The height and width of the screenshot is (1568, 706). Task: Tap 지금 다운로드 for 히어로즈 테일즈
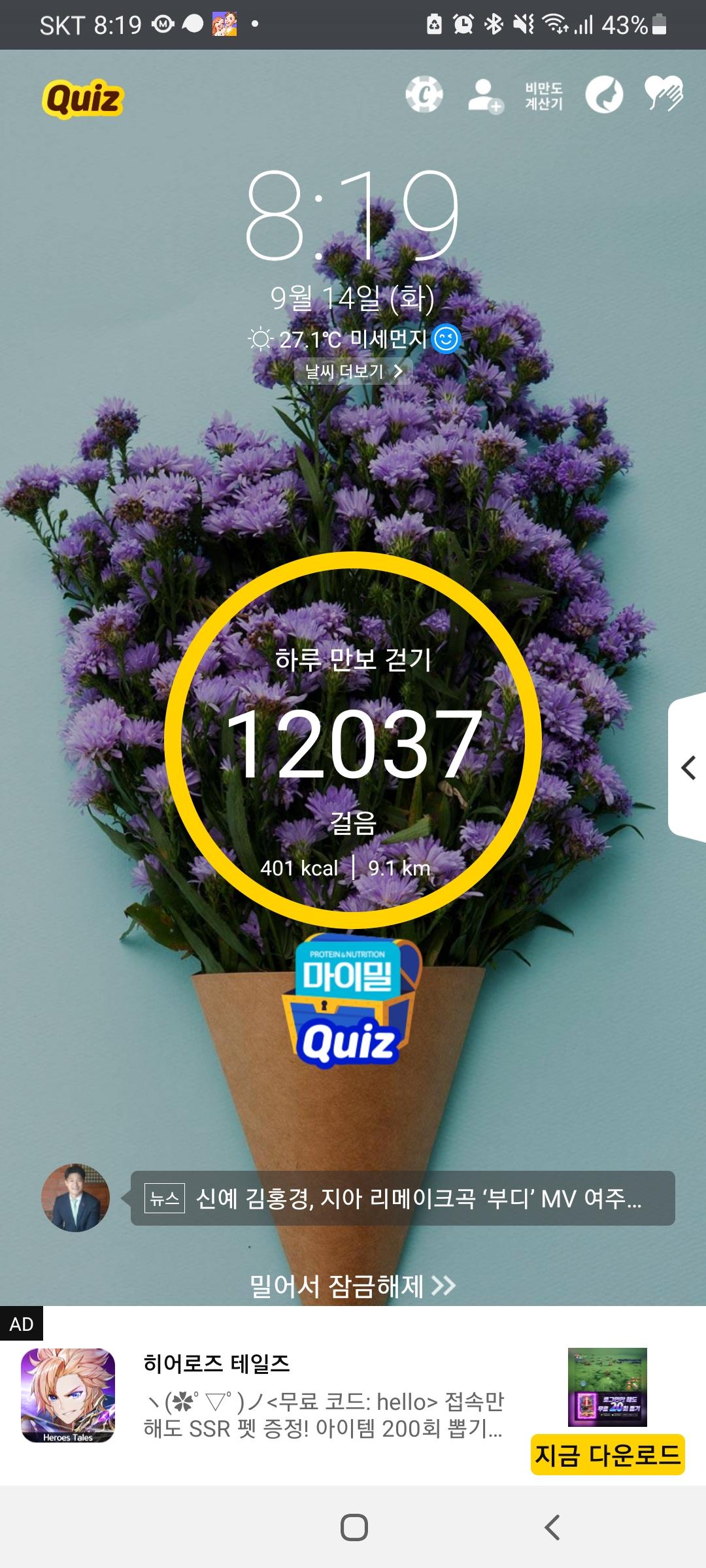point(607,1455)
